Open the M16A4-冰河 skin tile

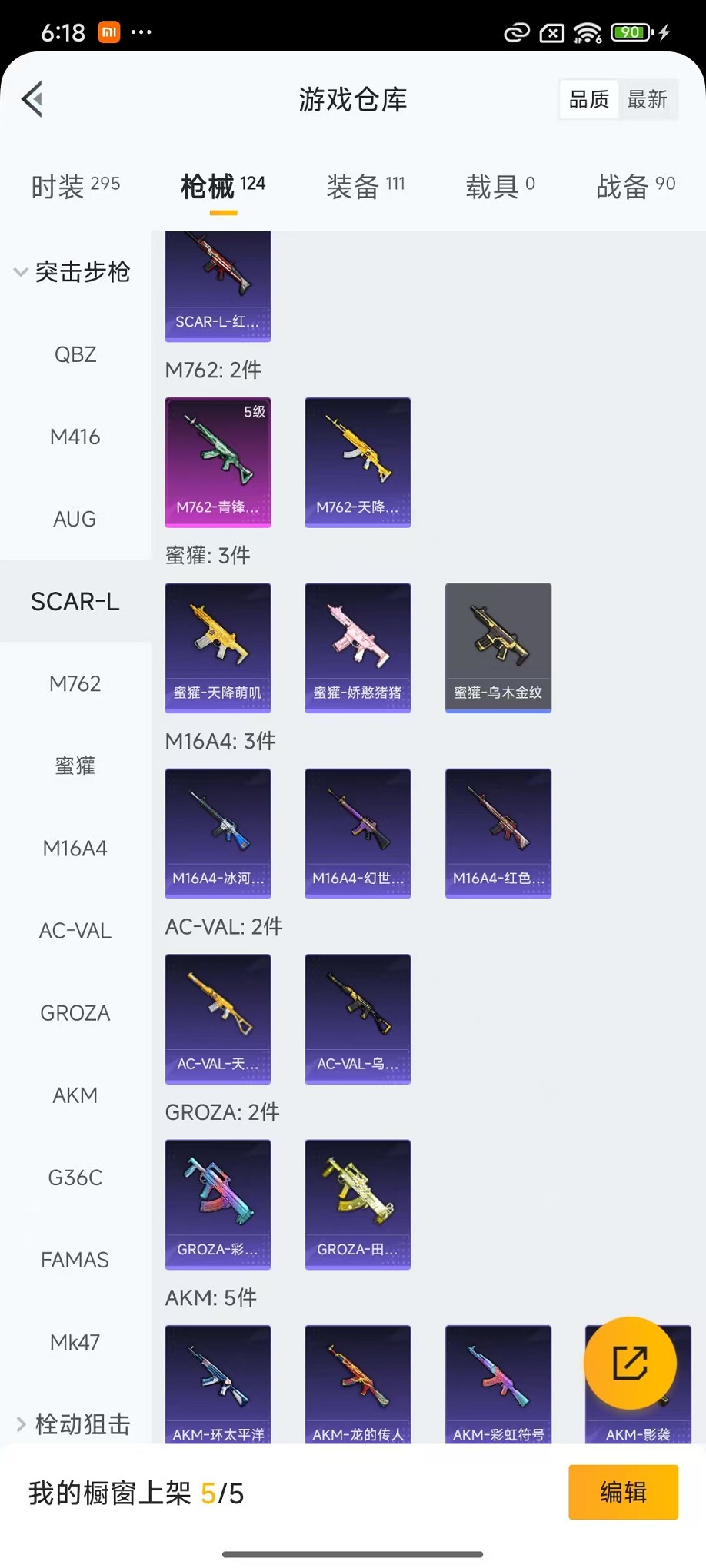pyautogui.click(x=218, y=833)
